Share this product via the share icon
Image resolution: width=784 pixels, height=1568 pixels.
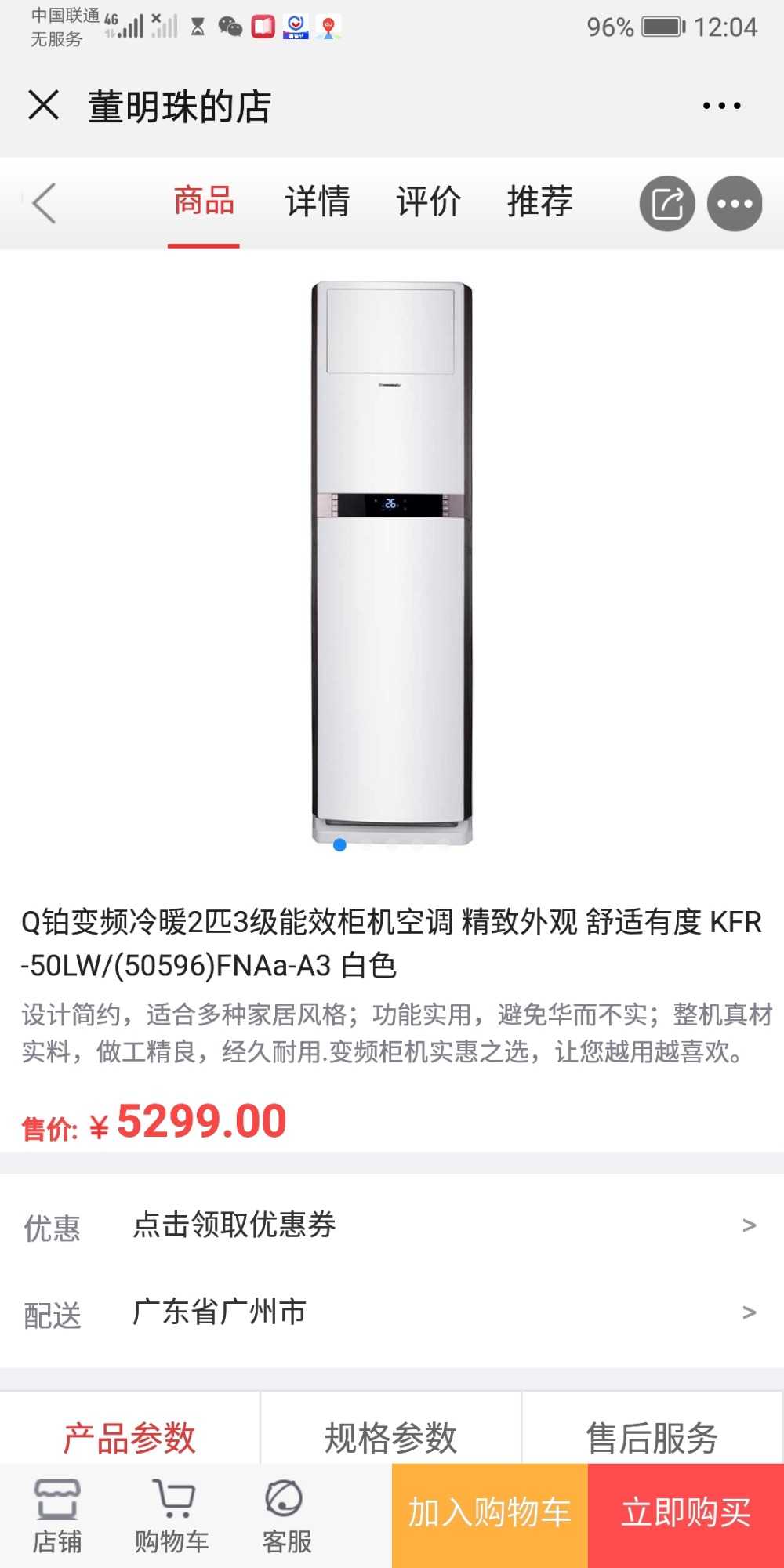click(x=667, y=204)
